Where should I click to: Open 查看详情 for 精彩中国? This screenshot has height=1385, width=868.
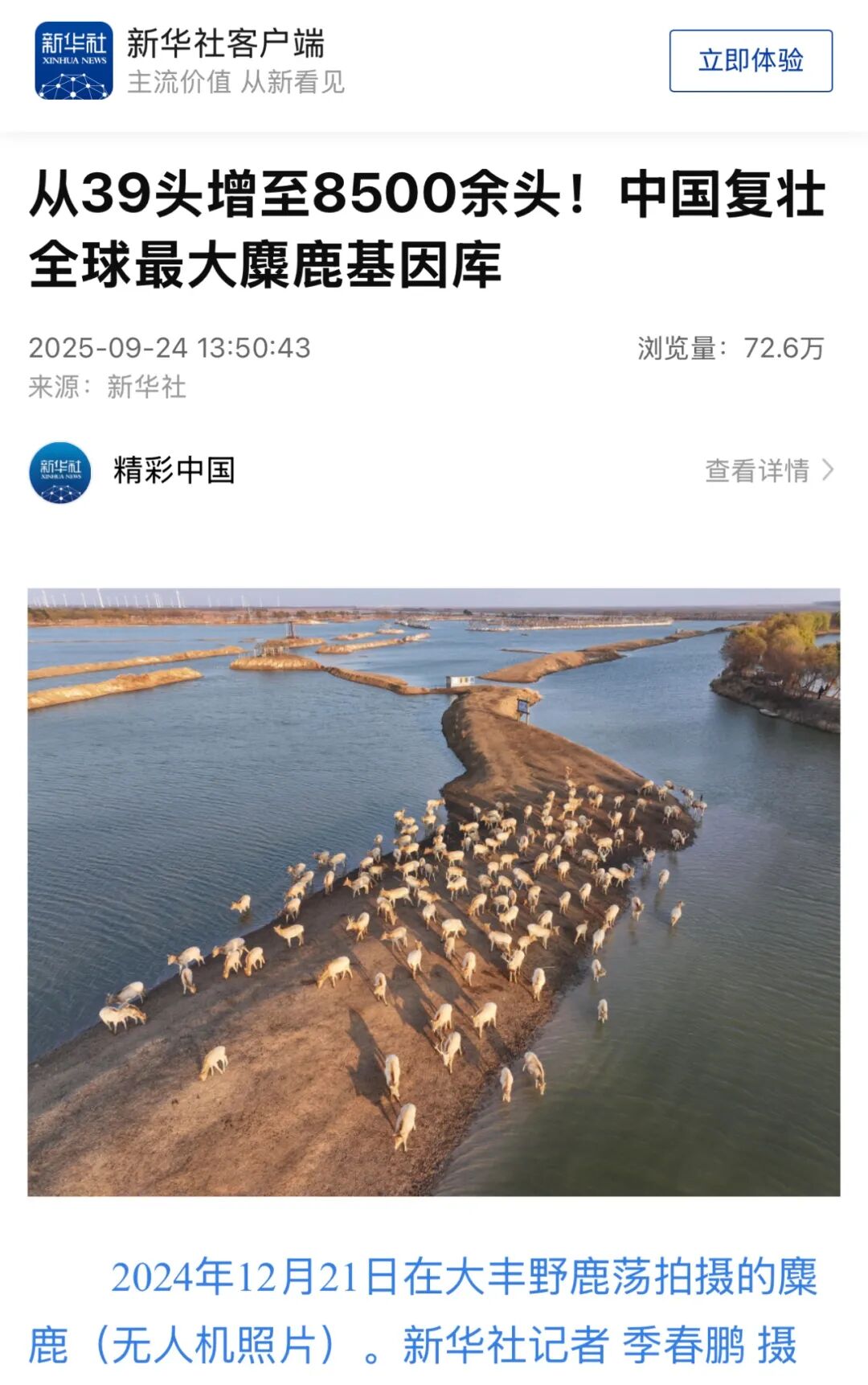(768, 470)
